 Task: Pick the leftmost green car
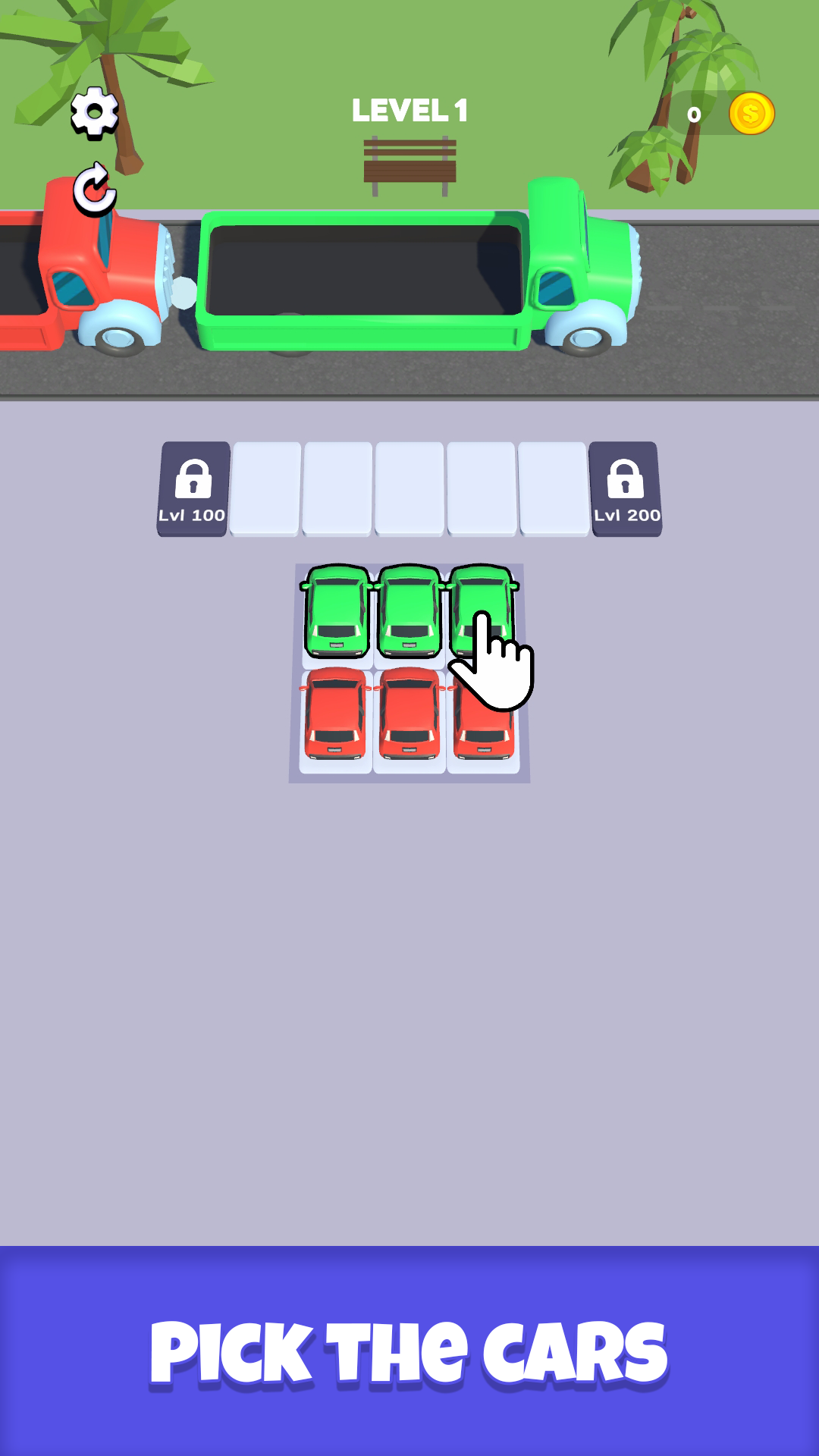pos(337,611)
